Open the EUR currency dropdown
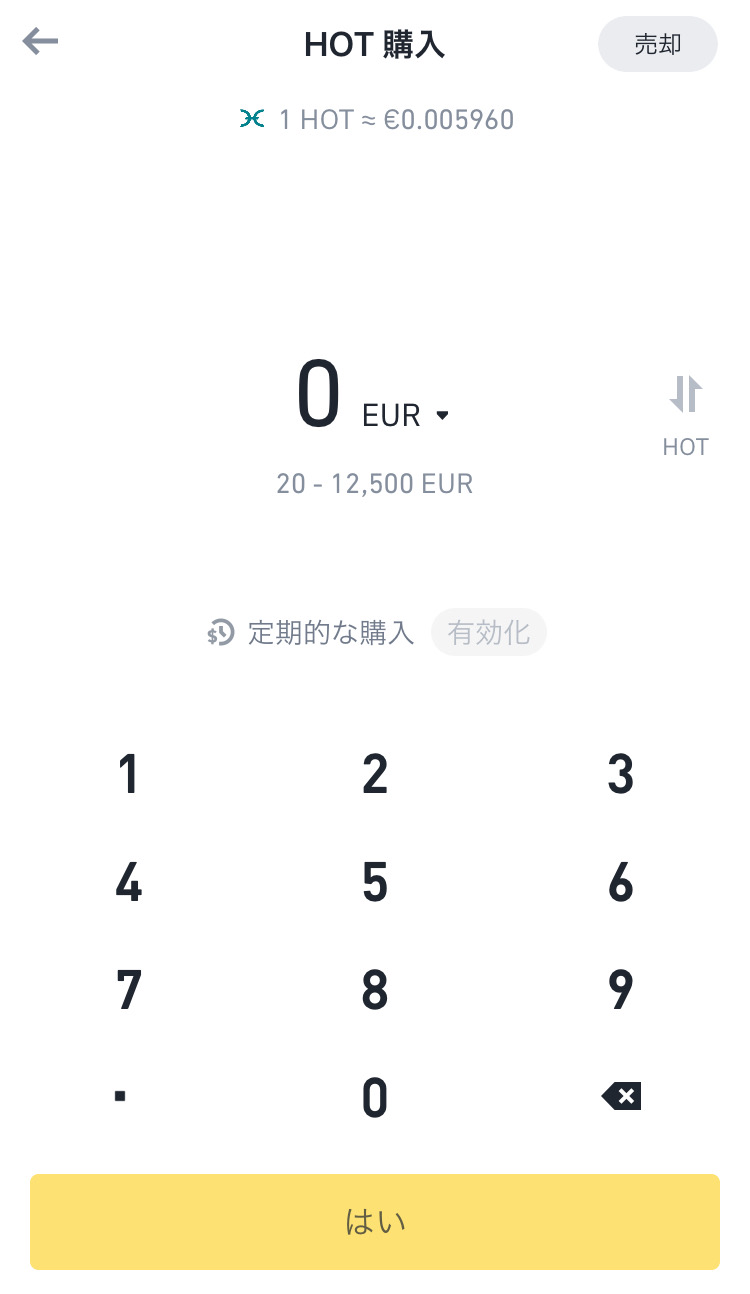Image resolution: width=750 pixels, height=1294 pixels. point(406,416)
